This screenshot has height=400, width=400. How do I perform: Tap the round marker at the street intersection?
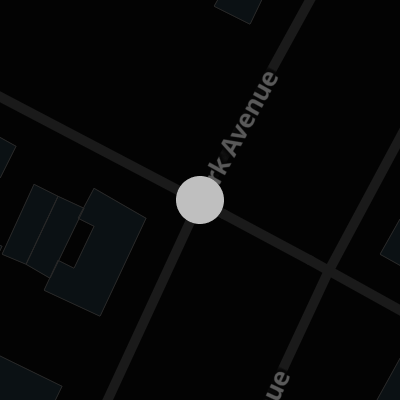click(200, 200)
